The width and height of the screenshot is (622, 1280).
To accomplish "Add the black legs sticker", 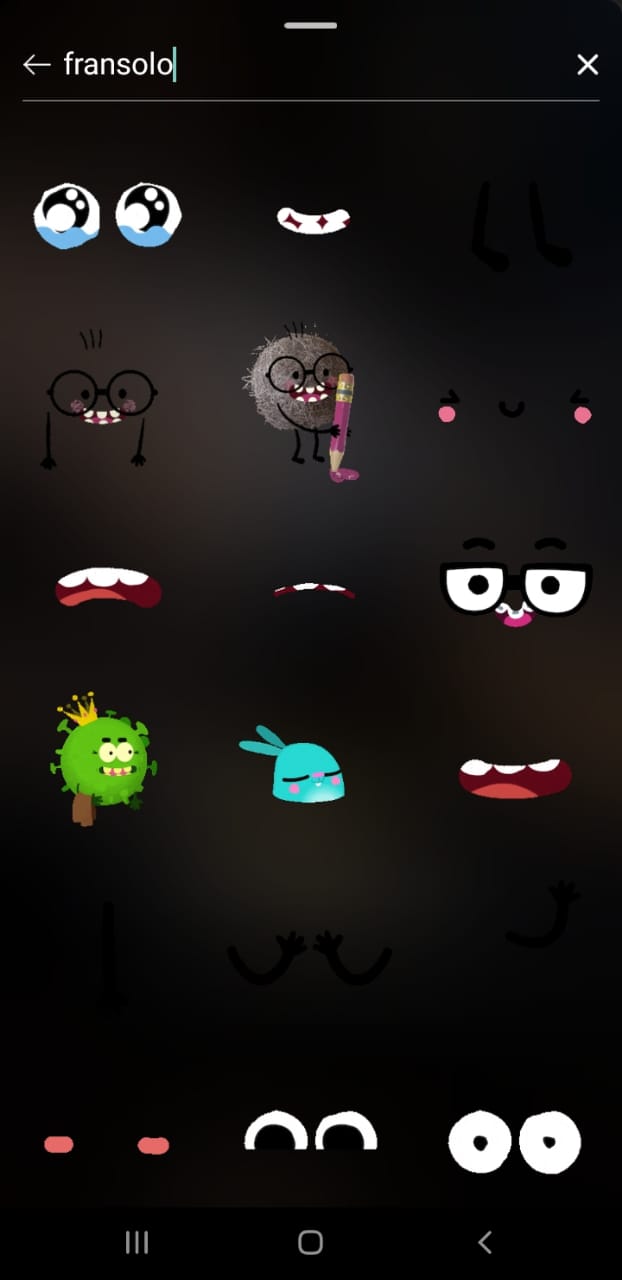I will (x=520, y=226).
